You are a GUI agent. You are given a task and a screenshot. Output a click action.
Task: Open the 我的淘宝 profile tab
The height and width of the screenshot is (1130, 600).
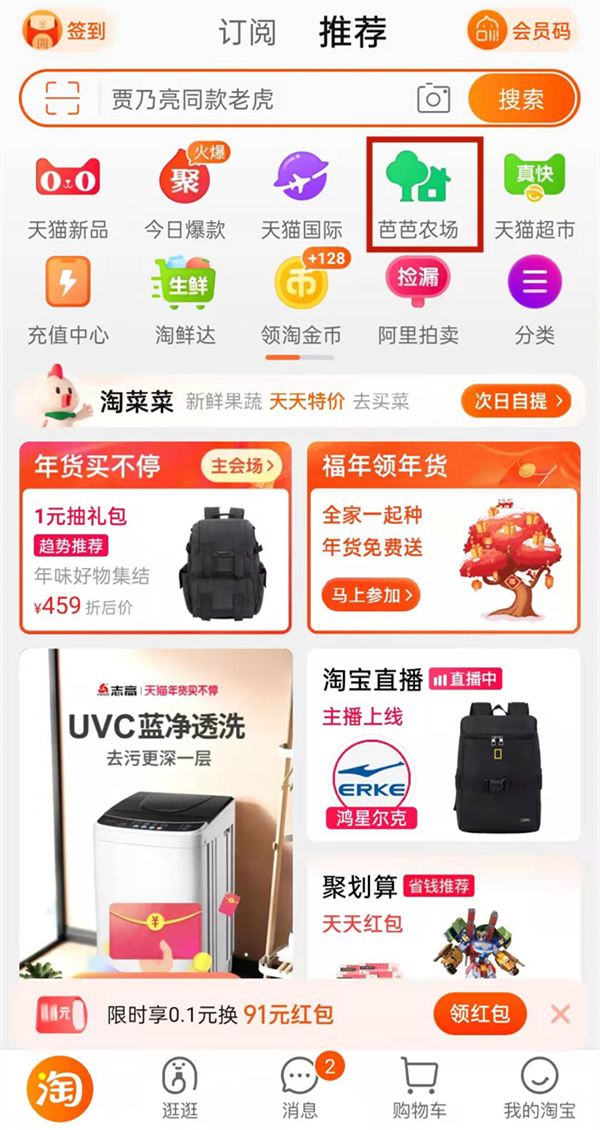[539, 1088]
